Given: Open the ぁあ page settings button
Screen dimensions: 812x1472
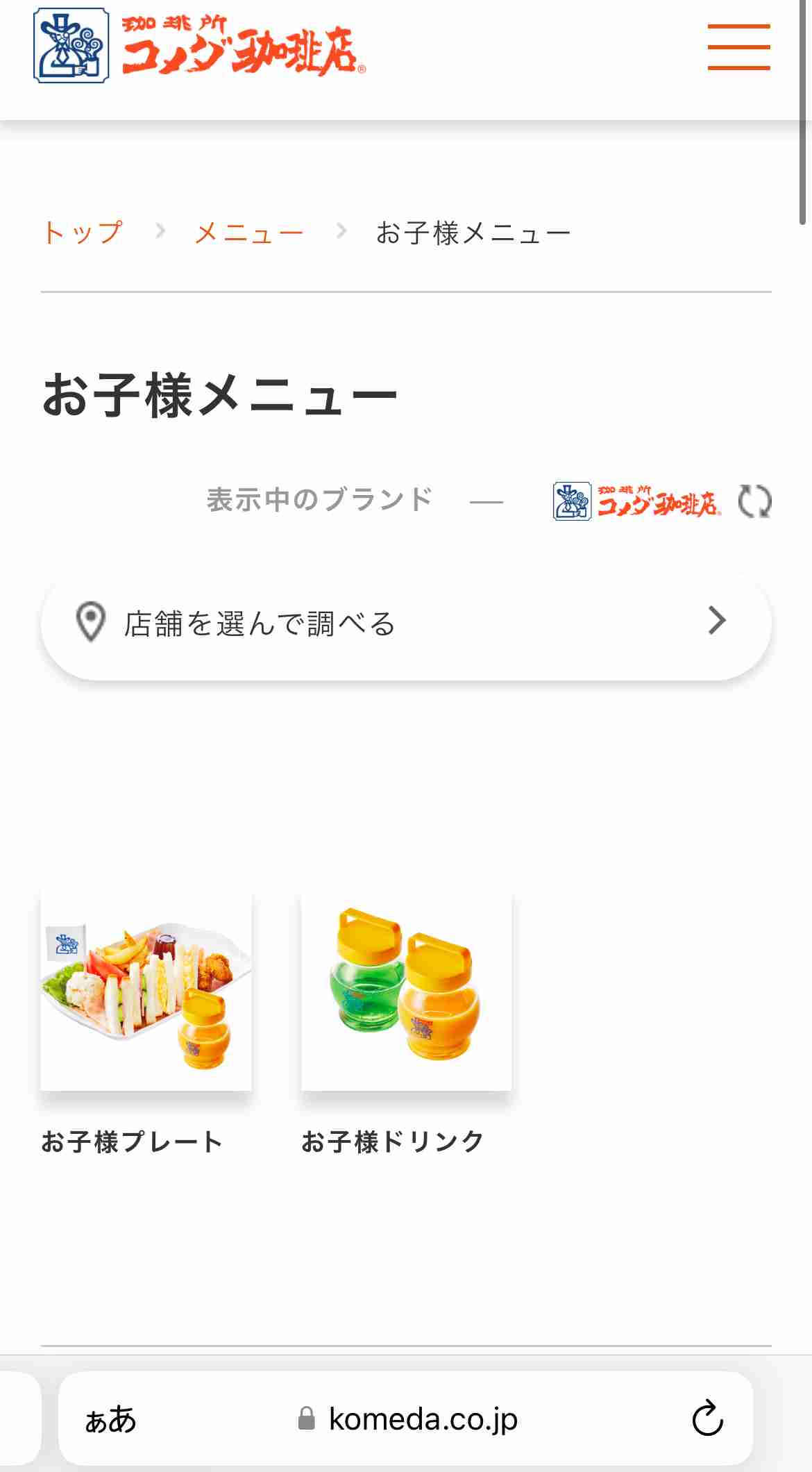Looking at the screenshot, I should pyautogui.click(x=110, y=1419).
